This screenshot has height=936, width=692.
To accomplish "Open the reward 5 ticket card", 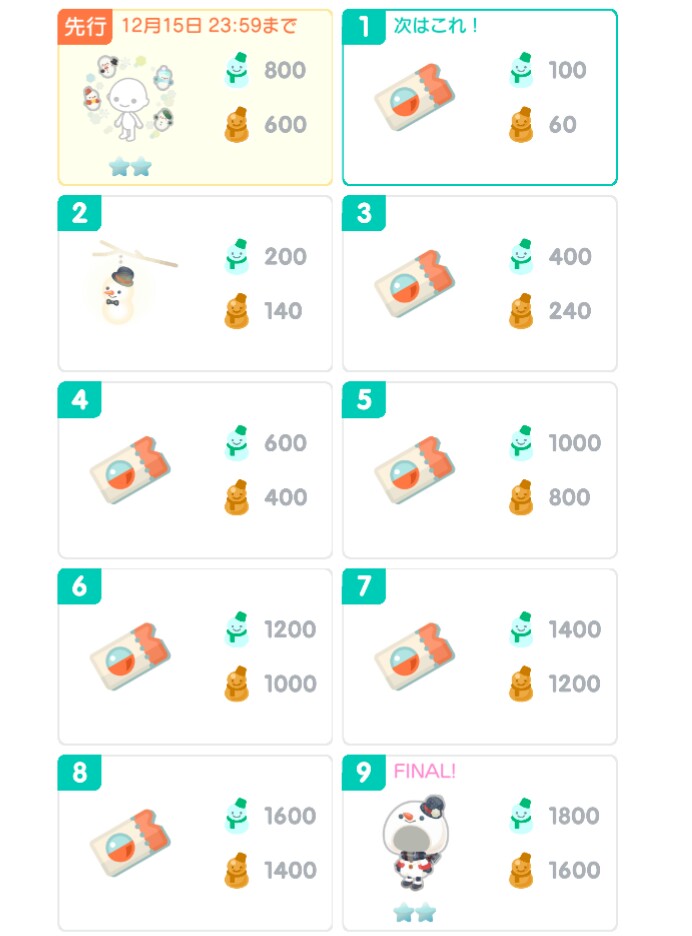I will 479,470.
